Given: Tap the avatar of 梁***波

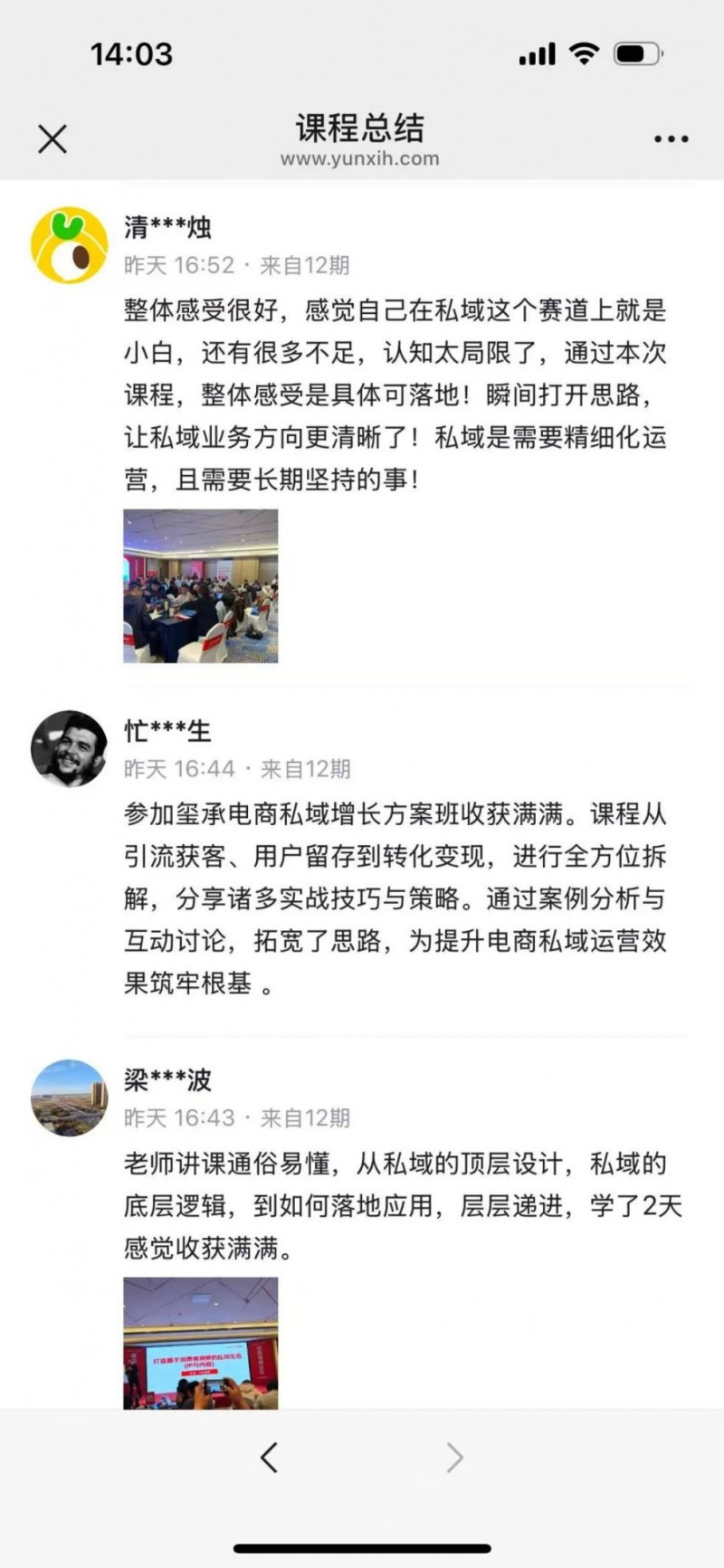Looking at the screenshot, I should coord(70,1098).
